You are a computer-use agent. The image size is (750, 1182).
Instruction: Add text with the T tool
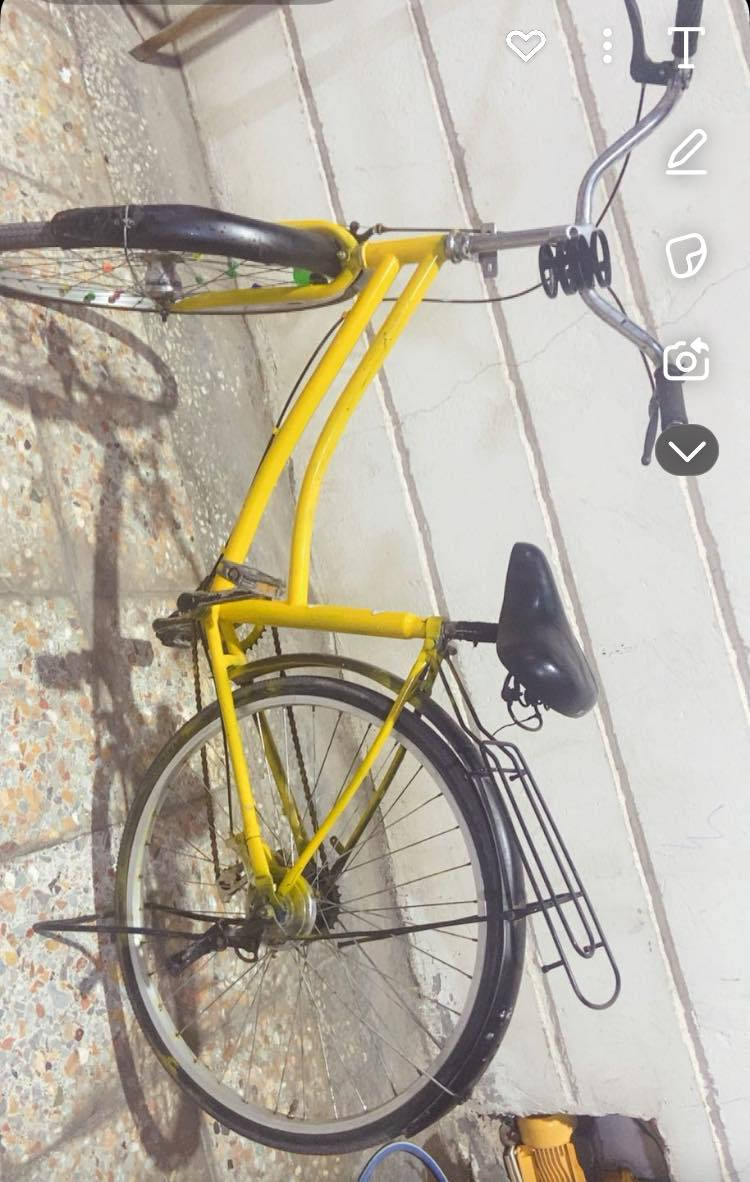click(x=686, y=46)
